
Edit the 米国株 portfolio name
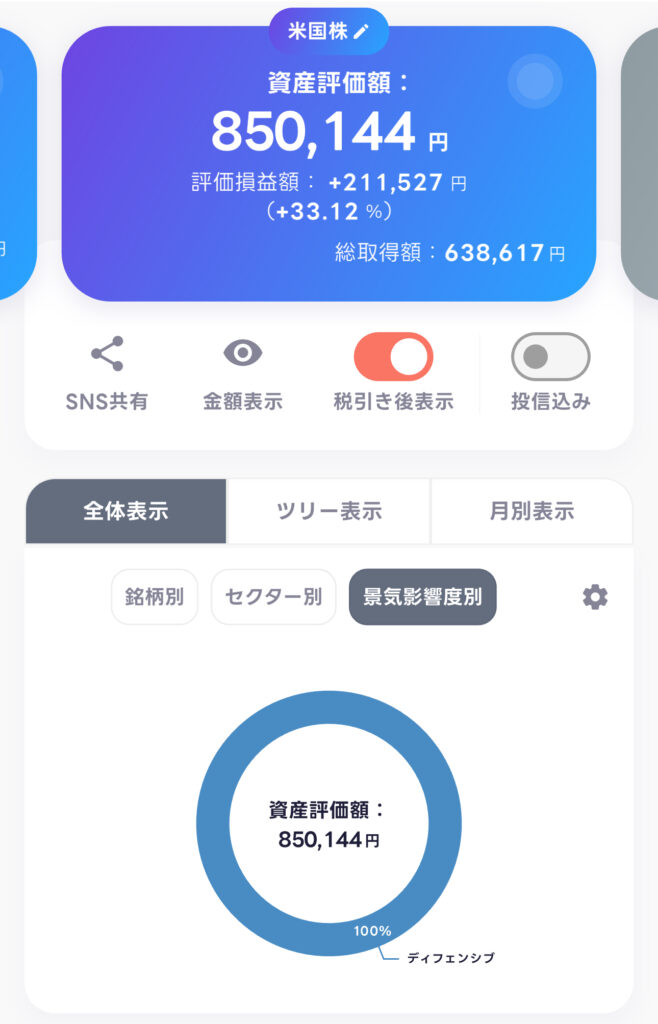pos(361,32)
